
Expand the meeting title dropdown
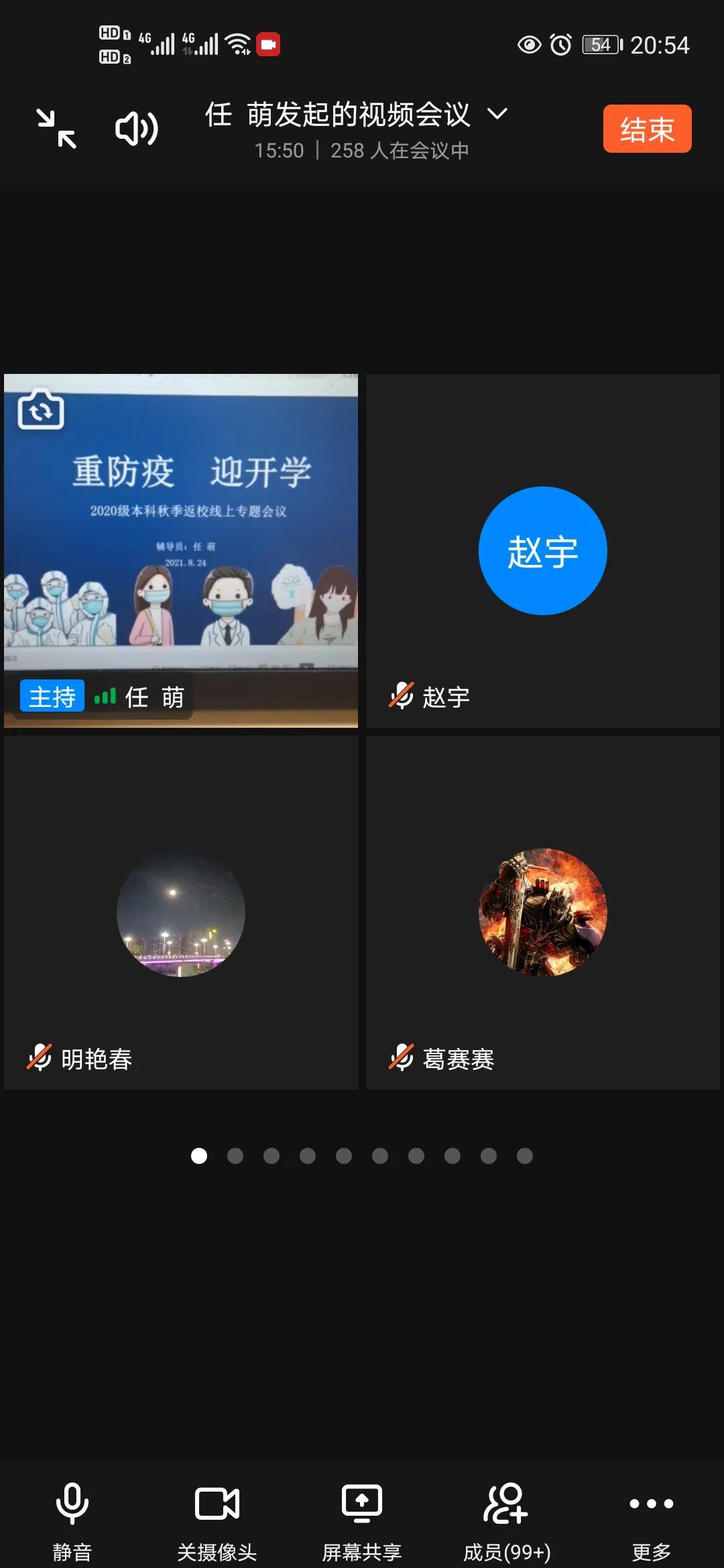[497, 114]
